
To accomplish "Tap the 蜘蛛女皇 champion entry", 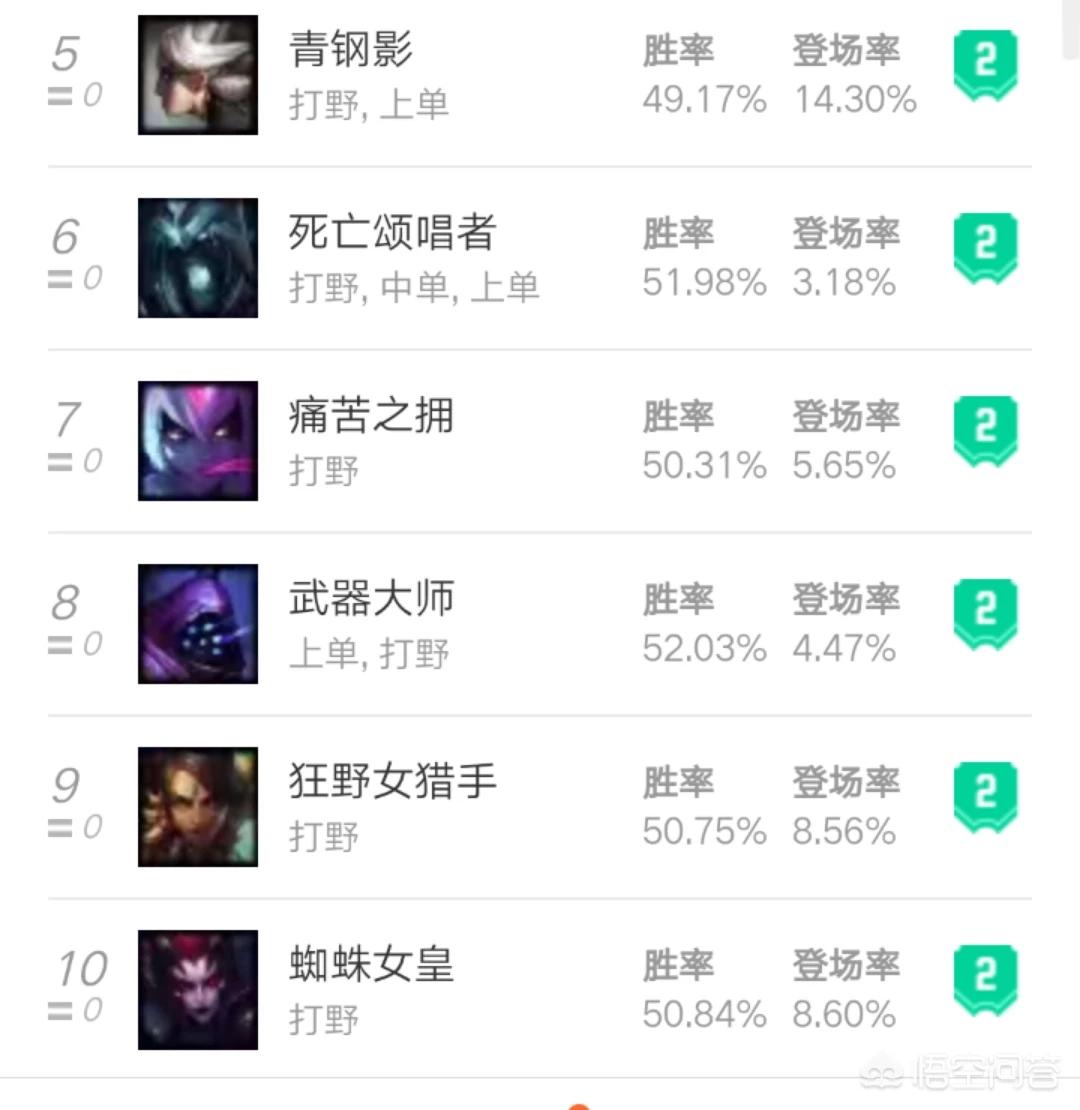I will coord(370,966).
